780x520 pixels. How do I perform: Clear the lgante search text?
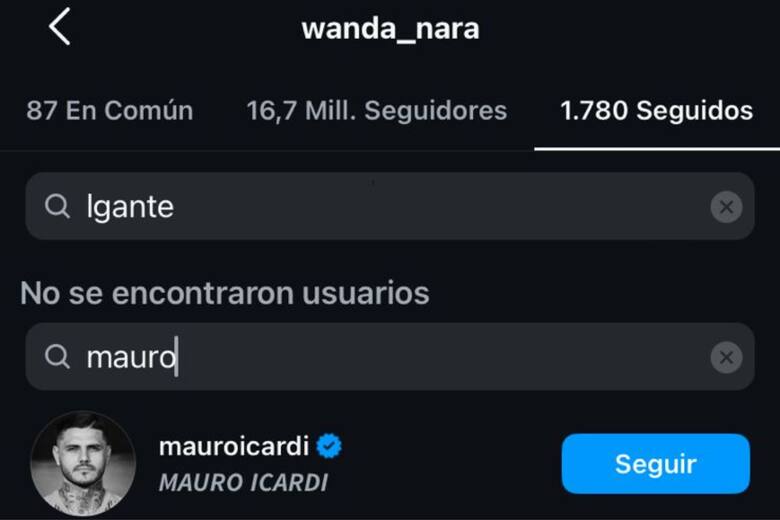(x=726, y=207)
